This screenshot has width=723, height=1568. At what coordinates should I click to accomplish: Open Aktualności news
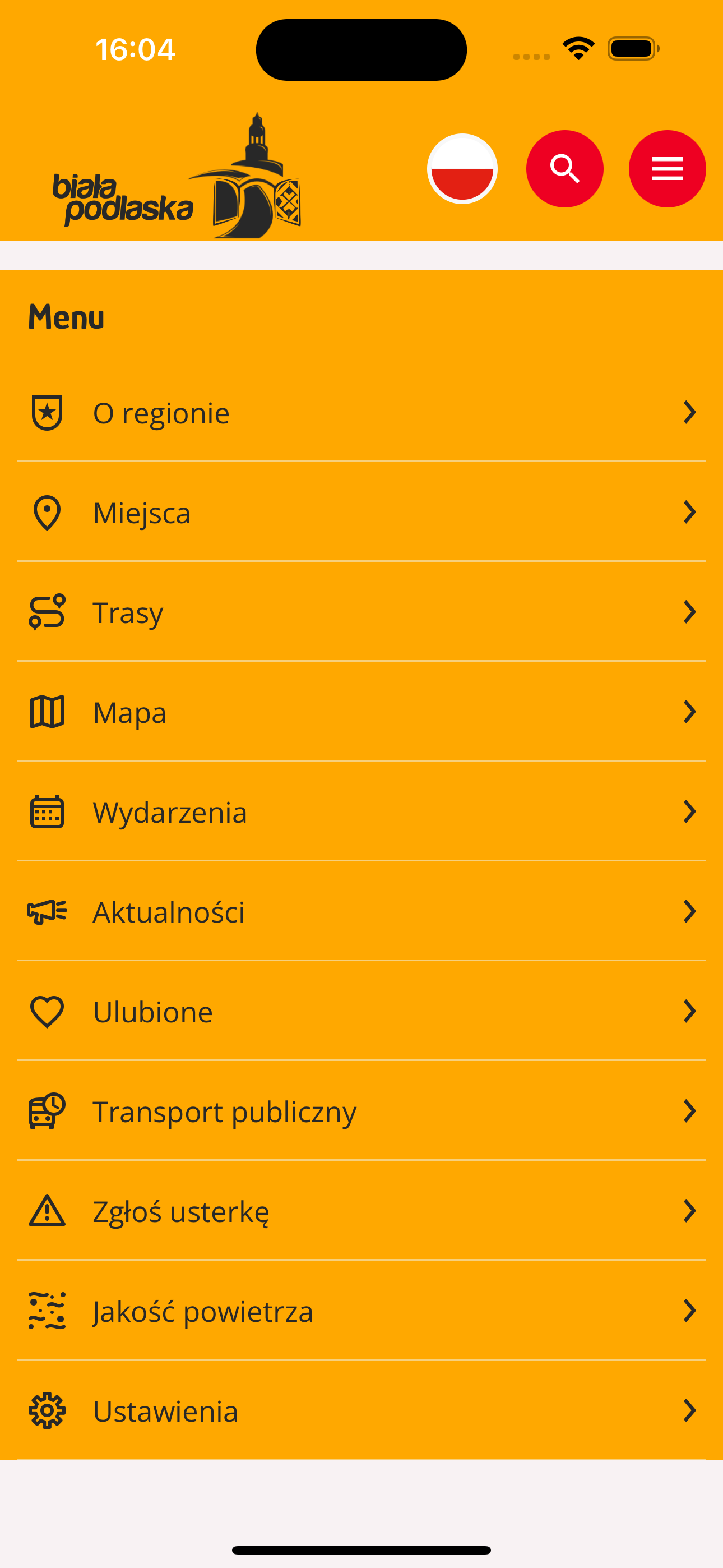(x=361, y=912)
